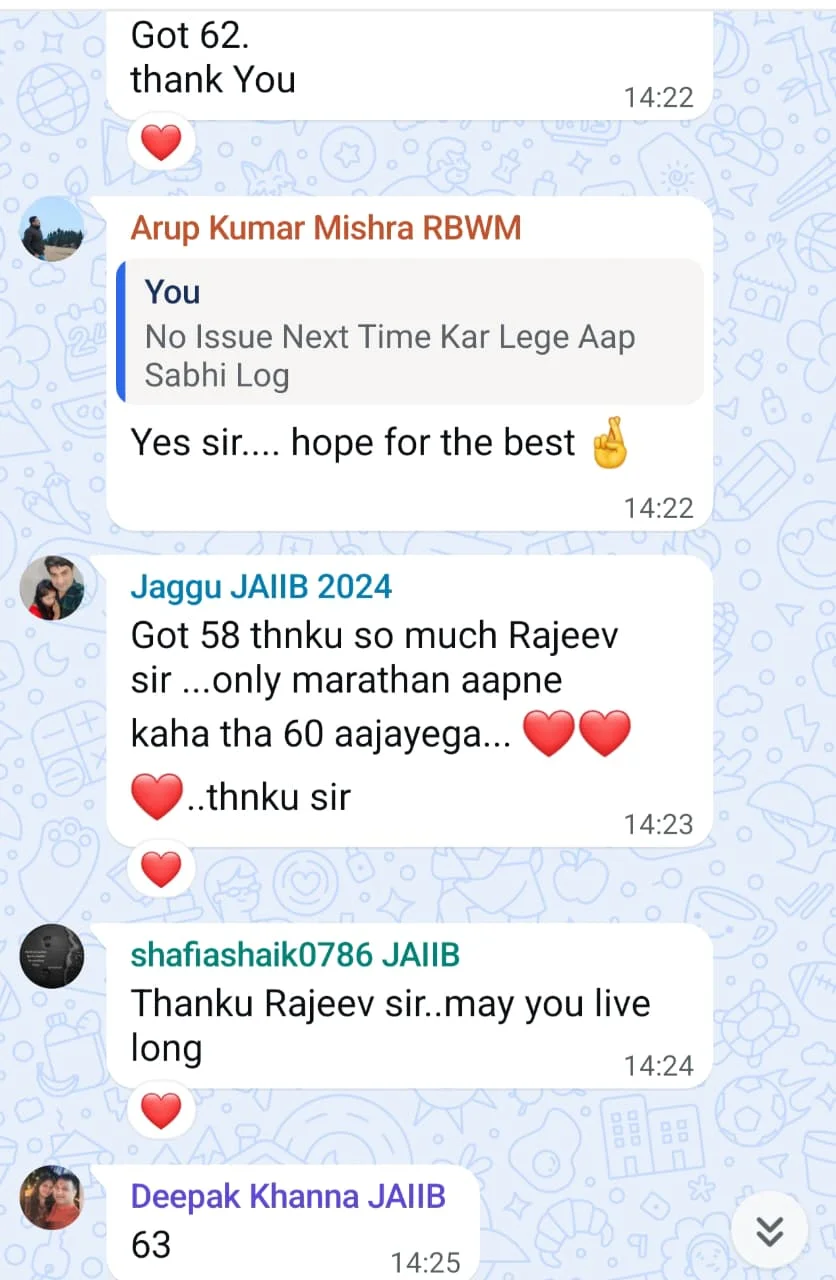Viewport: 836px width, 1280px height.
Task: Open shafiashaik0786 JAIIB's profile picture
Action: pos(52,956)
